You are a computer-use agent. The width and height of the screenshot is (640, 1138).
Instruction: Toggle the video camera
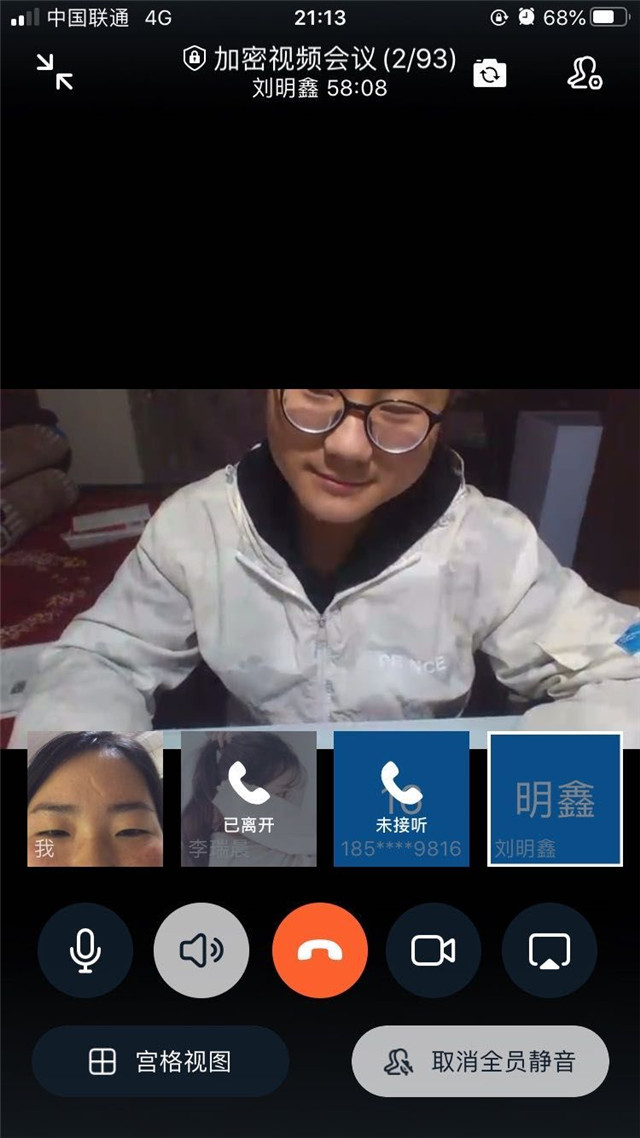[x=433, y=951]
